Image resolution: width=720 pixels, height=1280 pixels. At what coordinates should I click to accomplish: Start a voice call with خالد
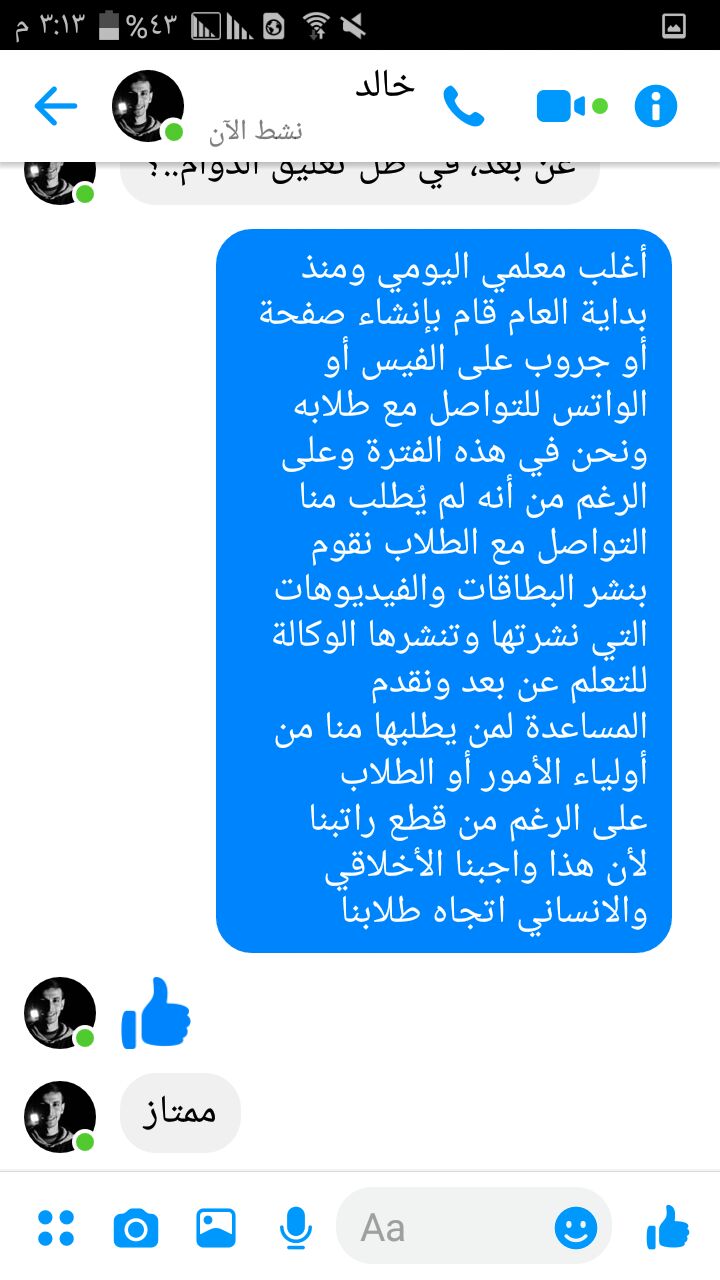tap(464, 106)
